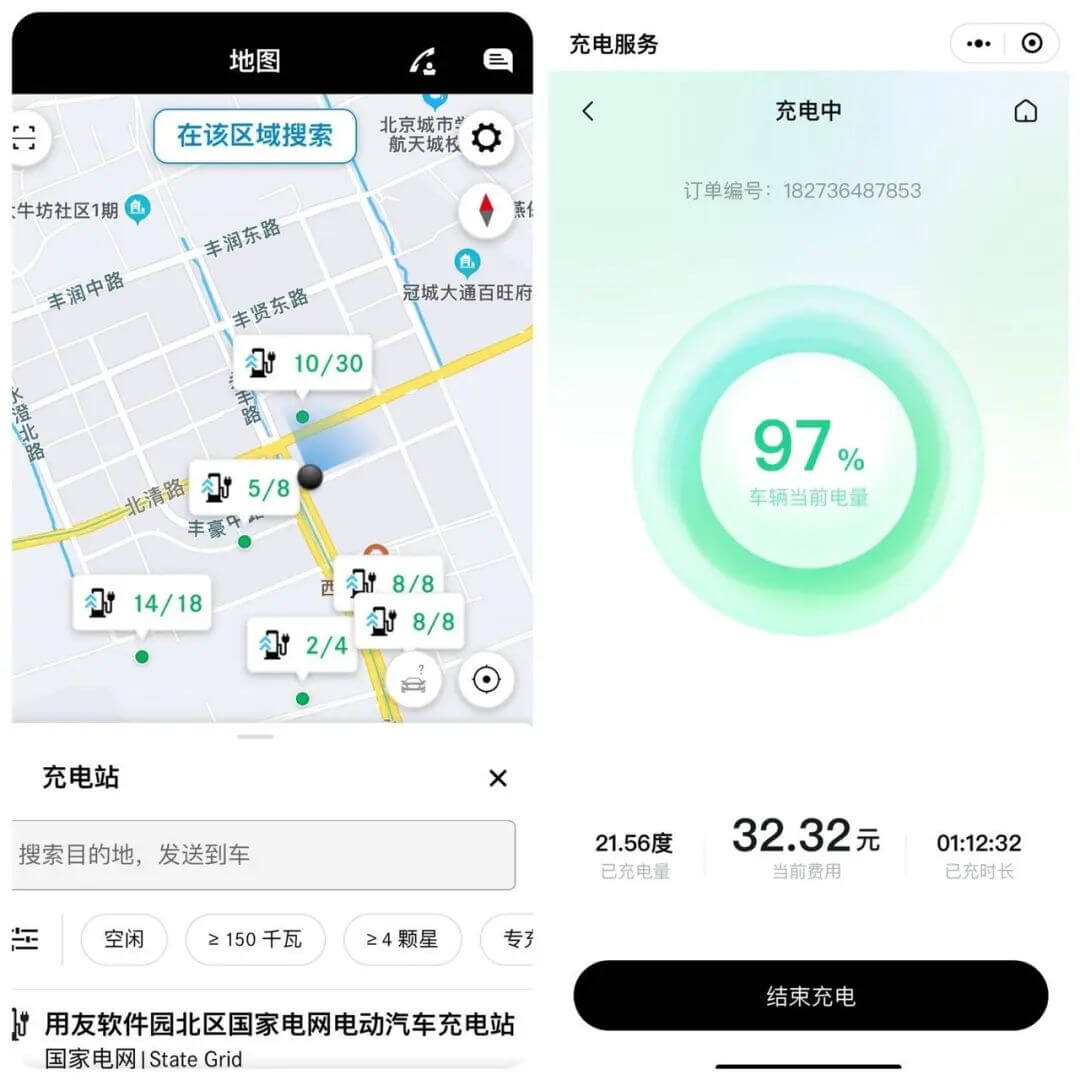
Task: Apply the 空闲 filter chip
Action: pos(124,939)
